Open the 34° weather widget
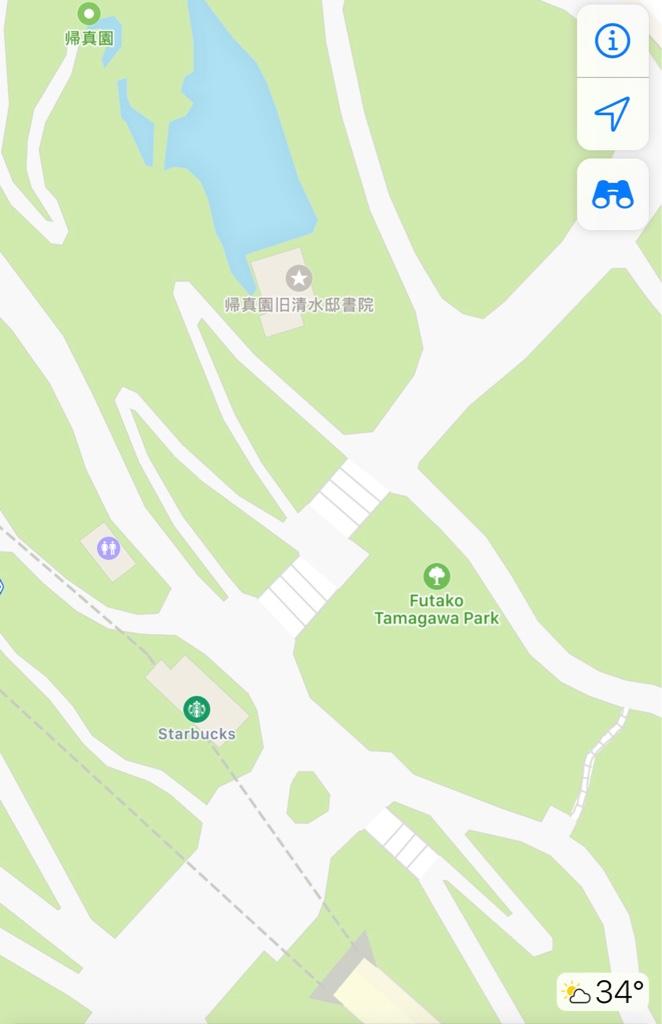 tap(603, 992)
